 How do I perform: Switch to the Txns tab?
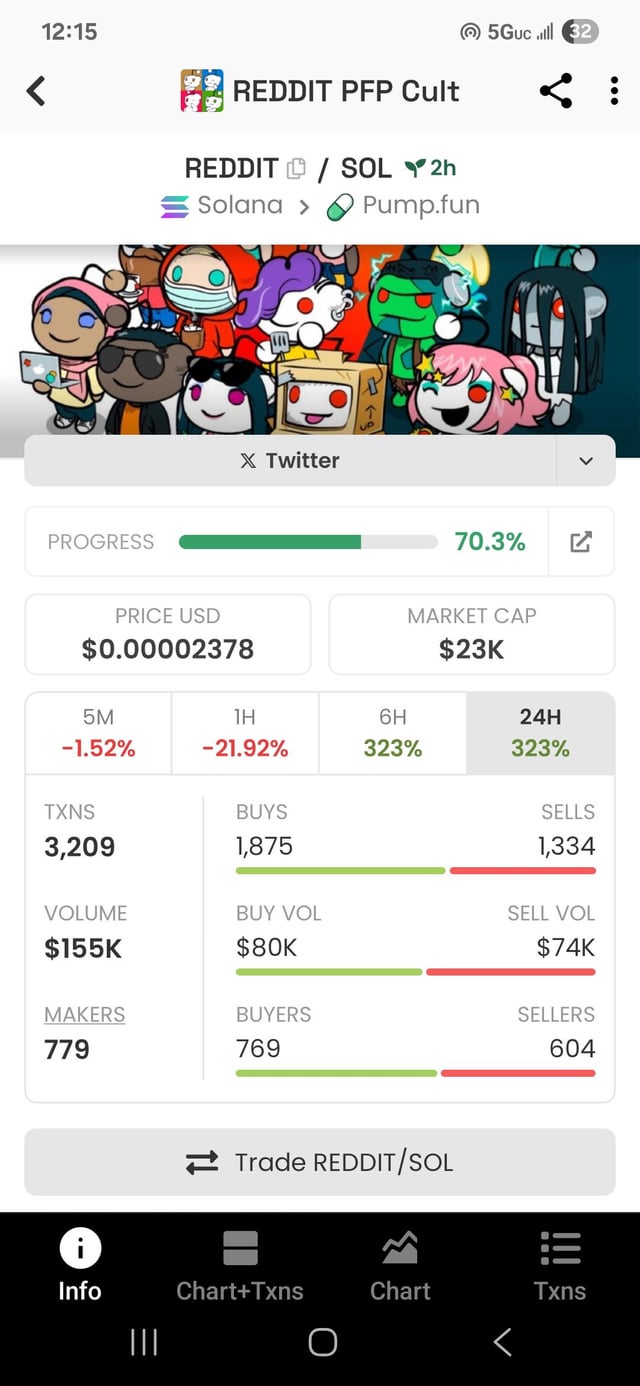tap(560, 1266)
